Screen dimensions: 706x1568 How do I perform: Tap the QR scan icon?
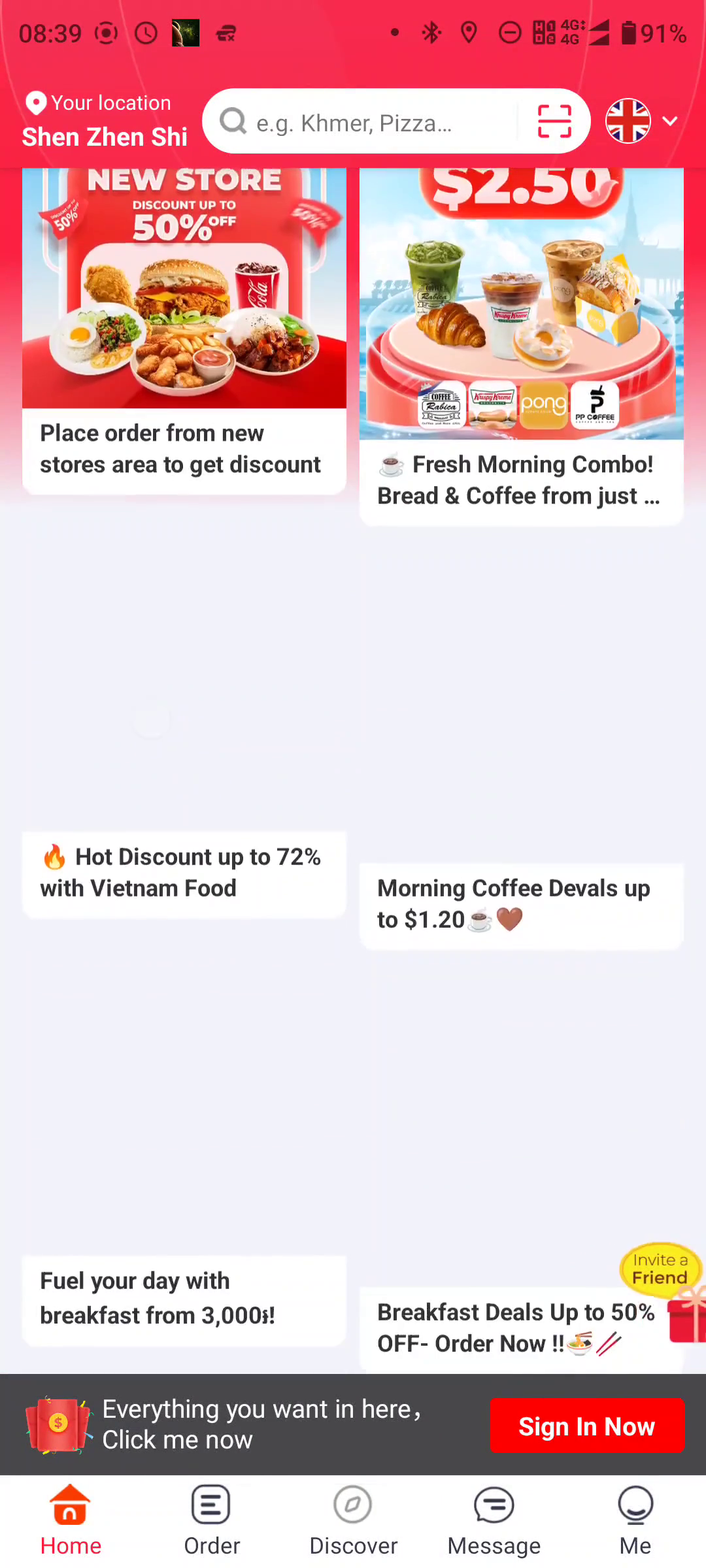(x=554, y=122)
